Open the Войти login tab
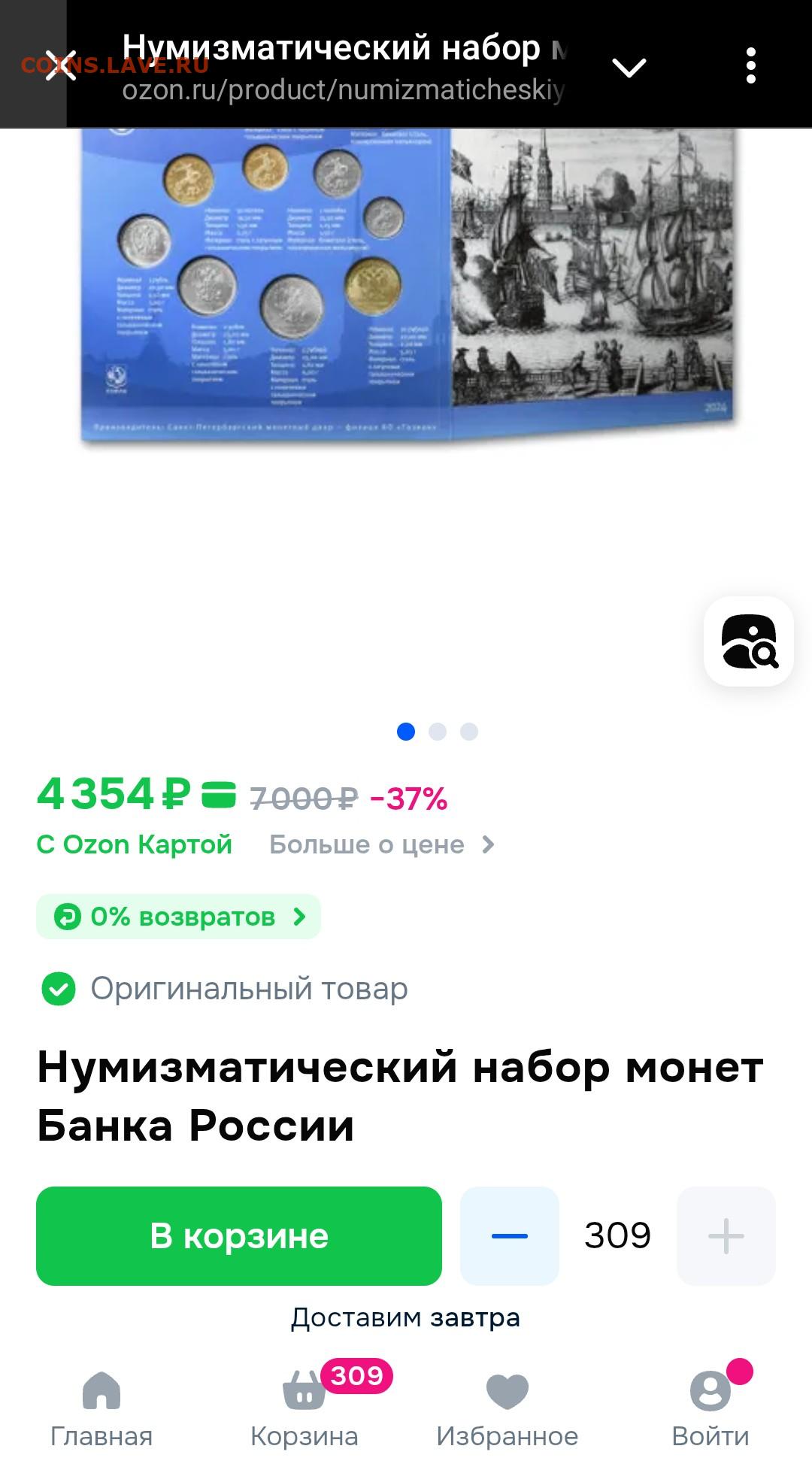 click(710, 1410)
